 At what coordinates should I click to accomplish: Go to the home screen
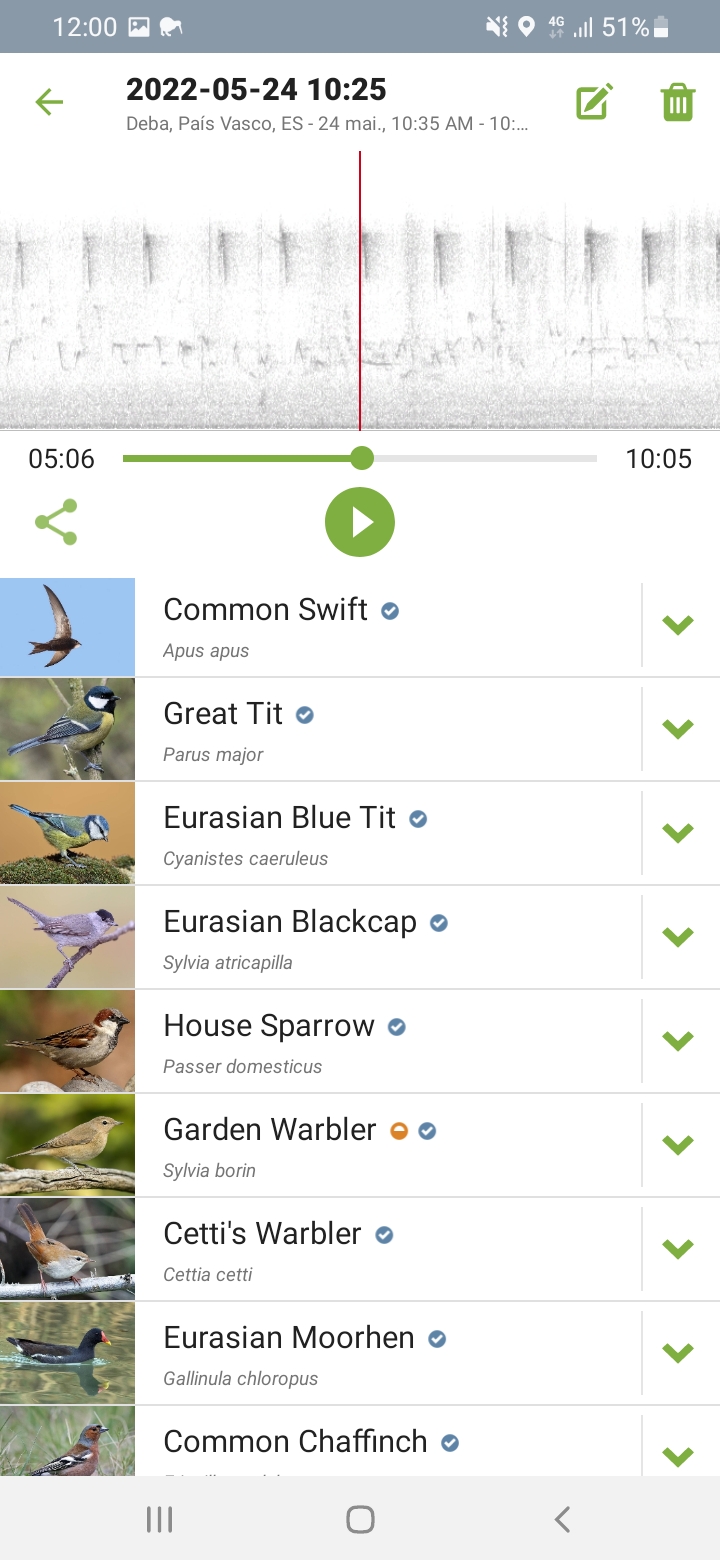tap(360, 1520)
